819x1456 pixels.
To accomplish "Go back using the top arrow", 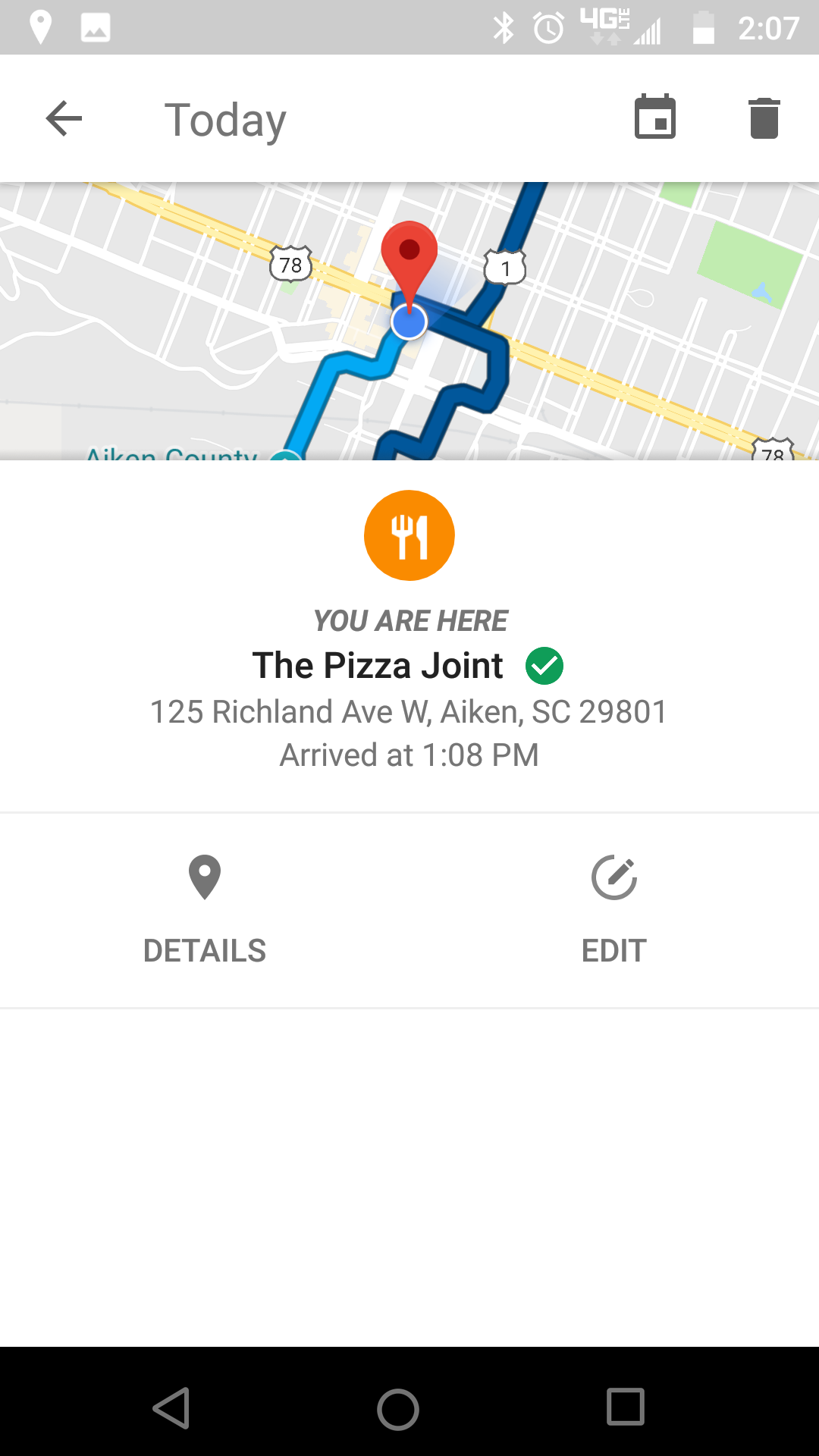I will click(x=64, y=119).
